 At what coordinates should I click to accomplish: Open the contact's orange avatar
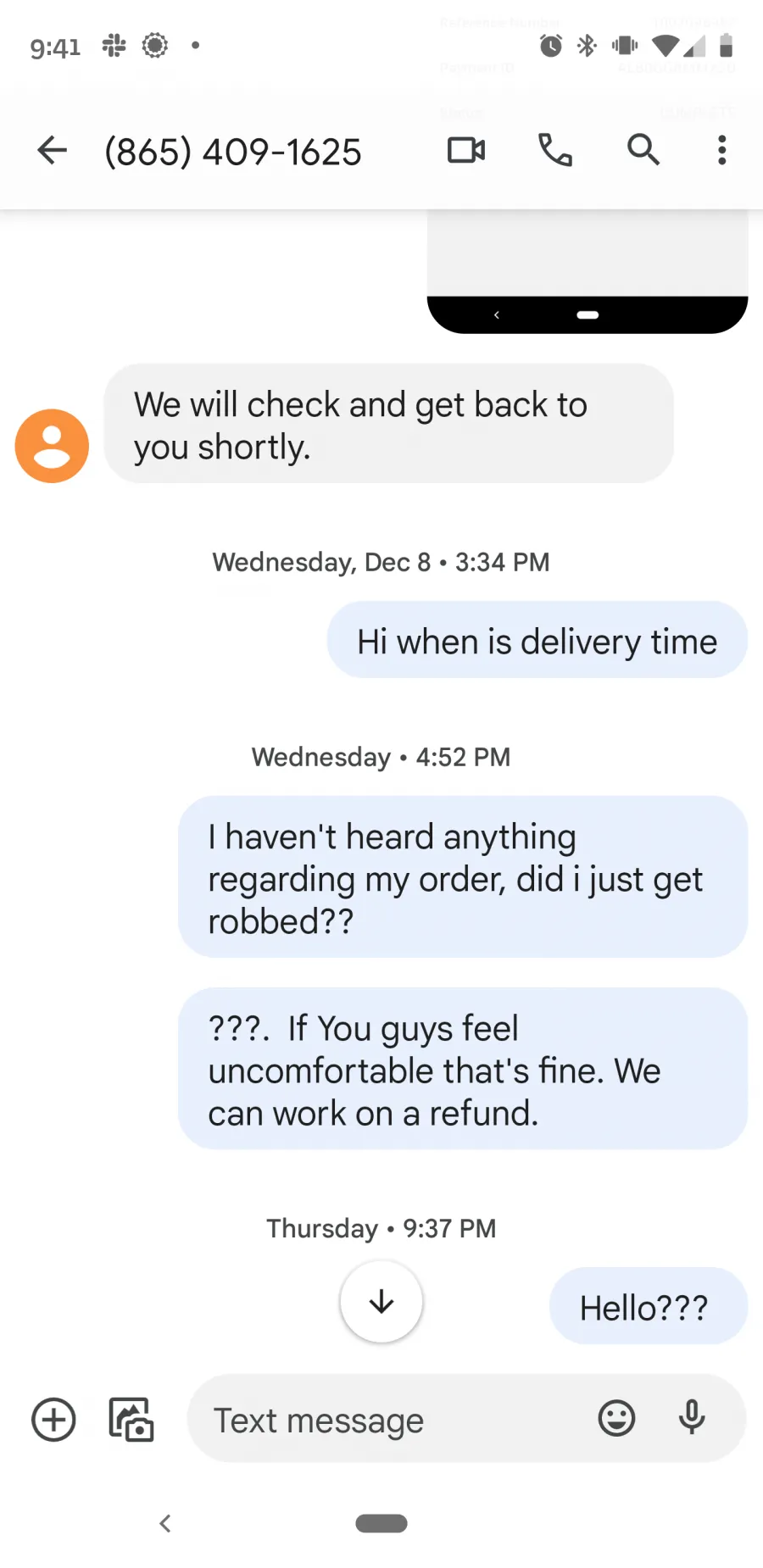52,446
